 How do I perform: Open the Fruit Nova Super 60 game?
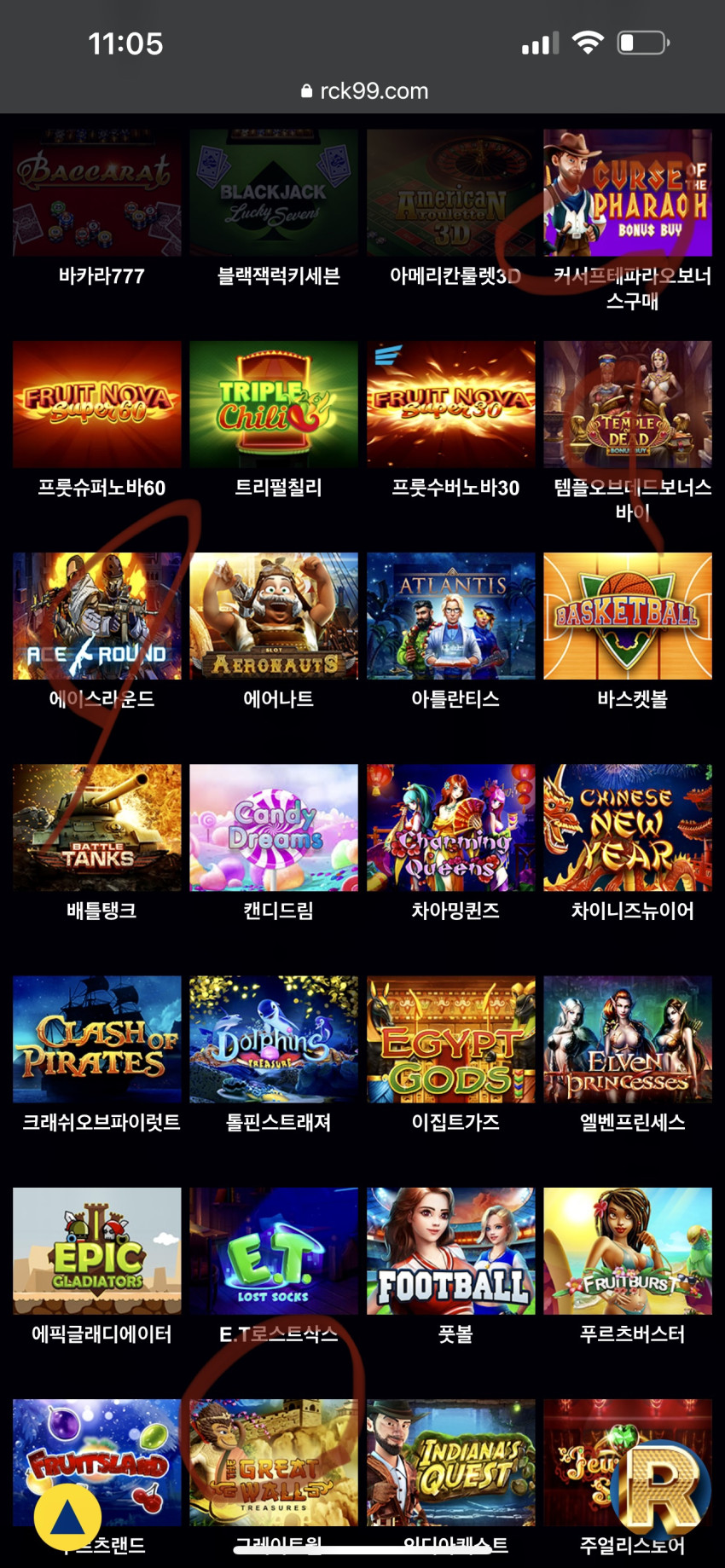click(x=97, y=403)
